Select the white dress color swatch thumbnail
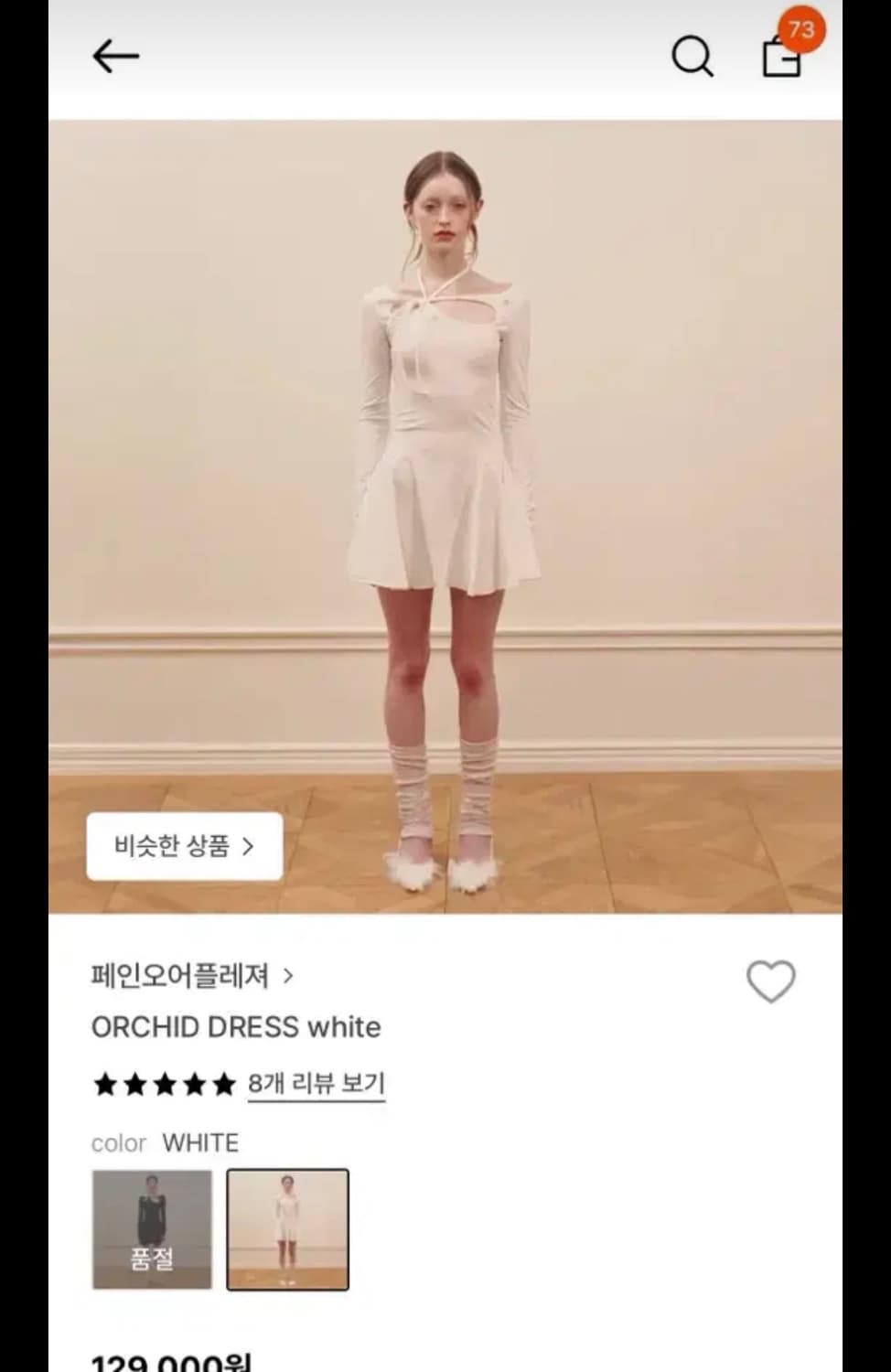 [289, 1230]
